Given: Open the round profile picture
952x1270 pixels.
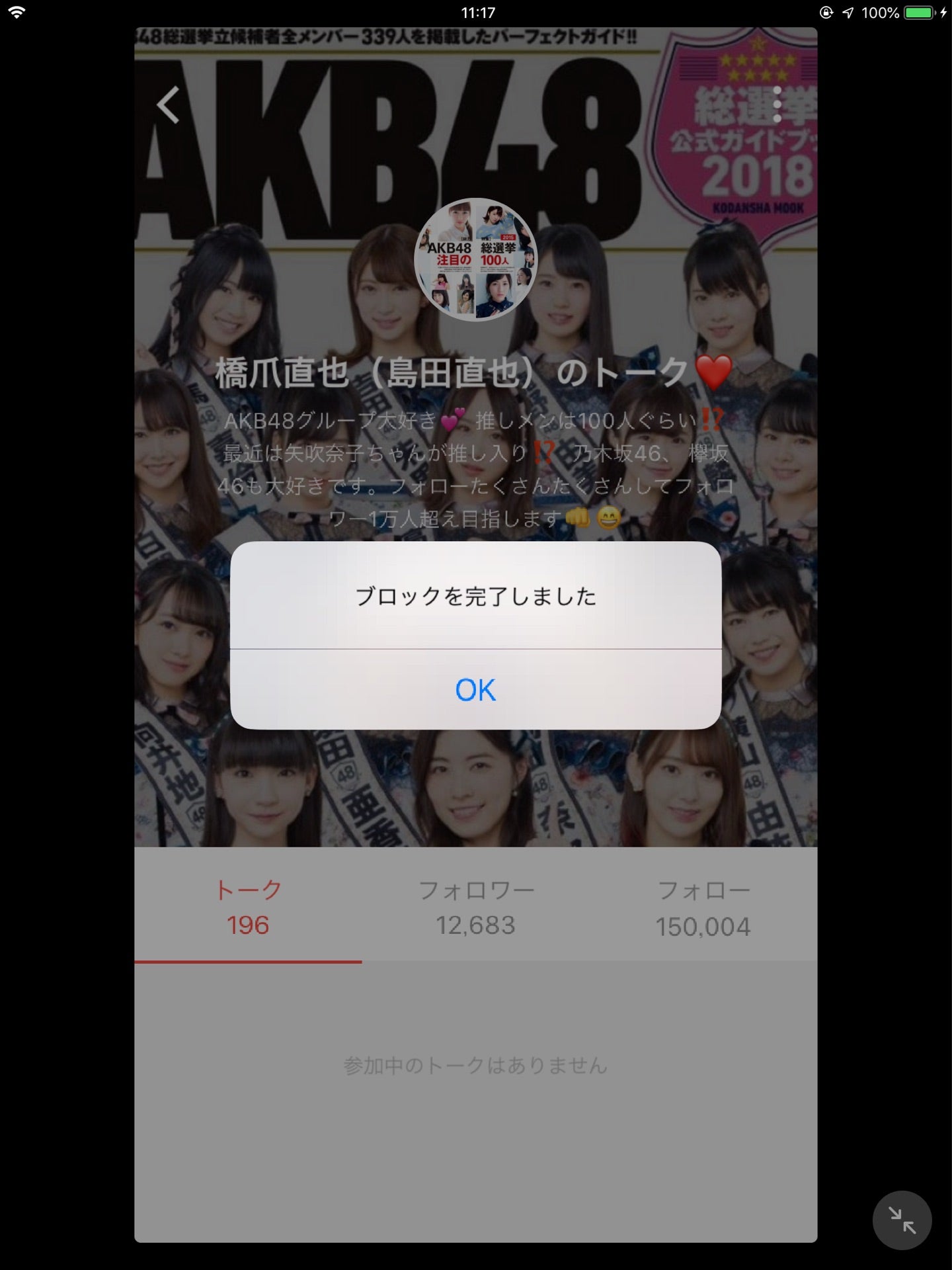Looking at the screenshot, I should pos(475,259).
